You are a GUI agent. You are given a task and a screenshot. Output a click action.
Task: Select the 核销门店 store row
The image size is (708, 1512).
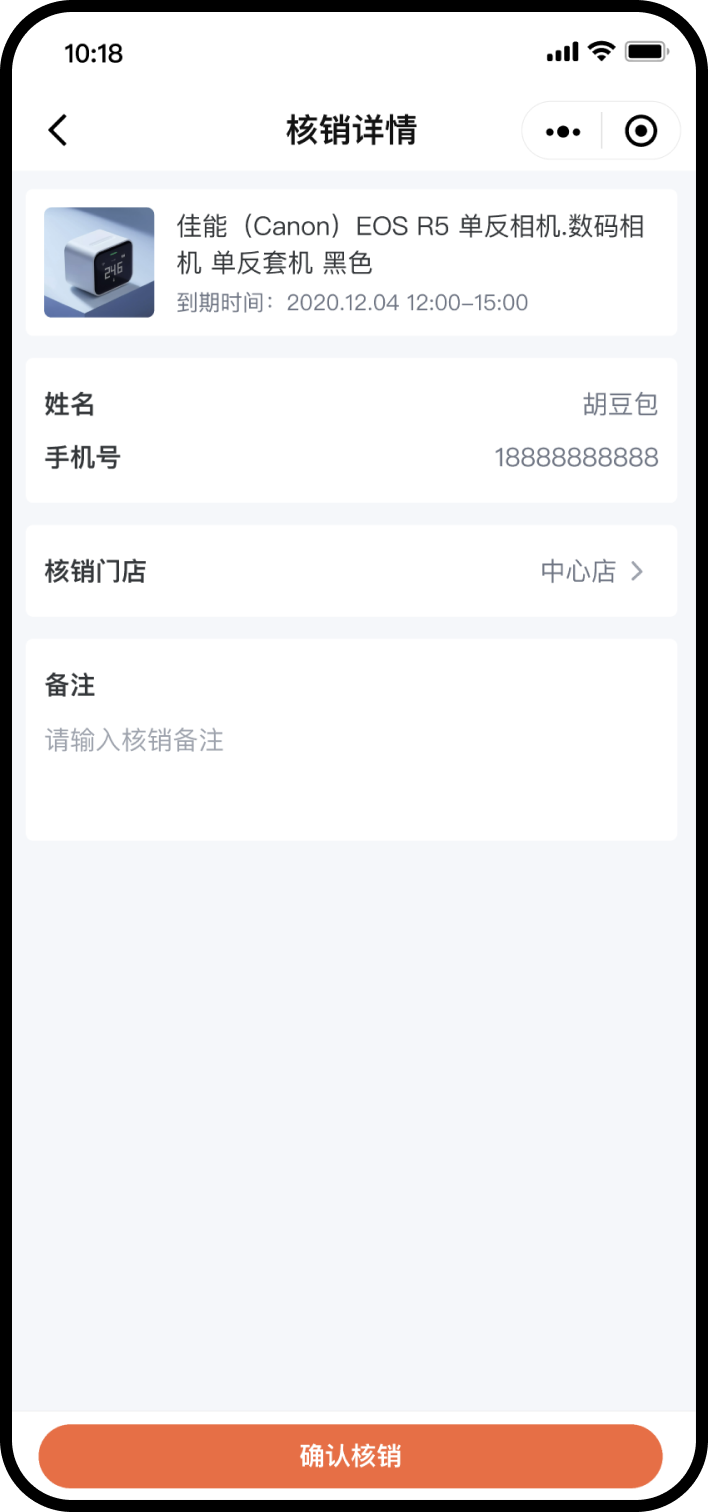(351, 571)
